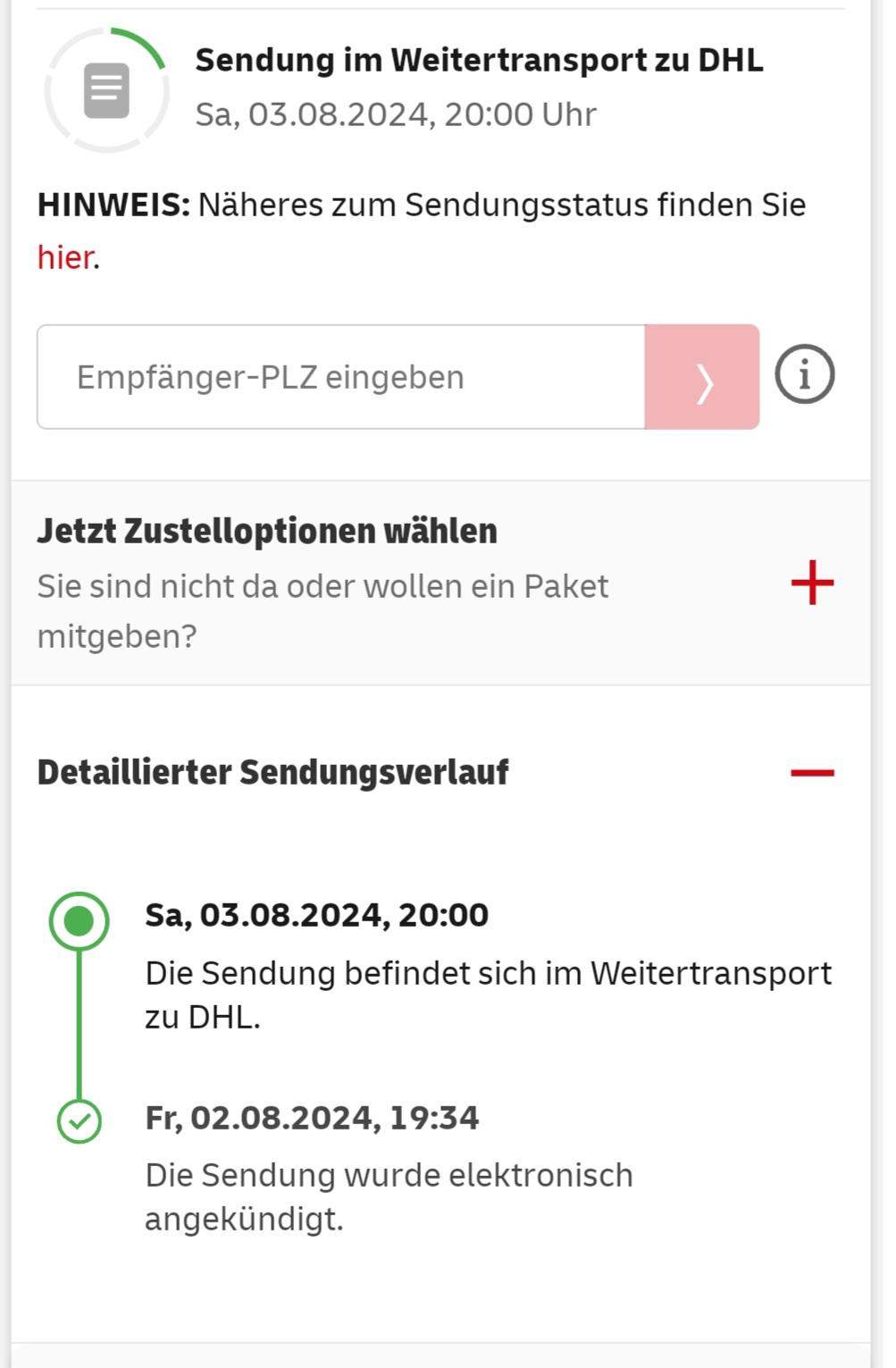Collapse the Detaillierter Sendungsverlauf section

point(811,772)
